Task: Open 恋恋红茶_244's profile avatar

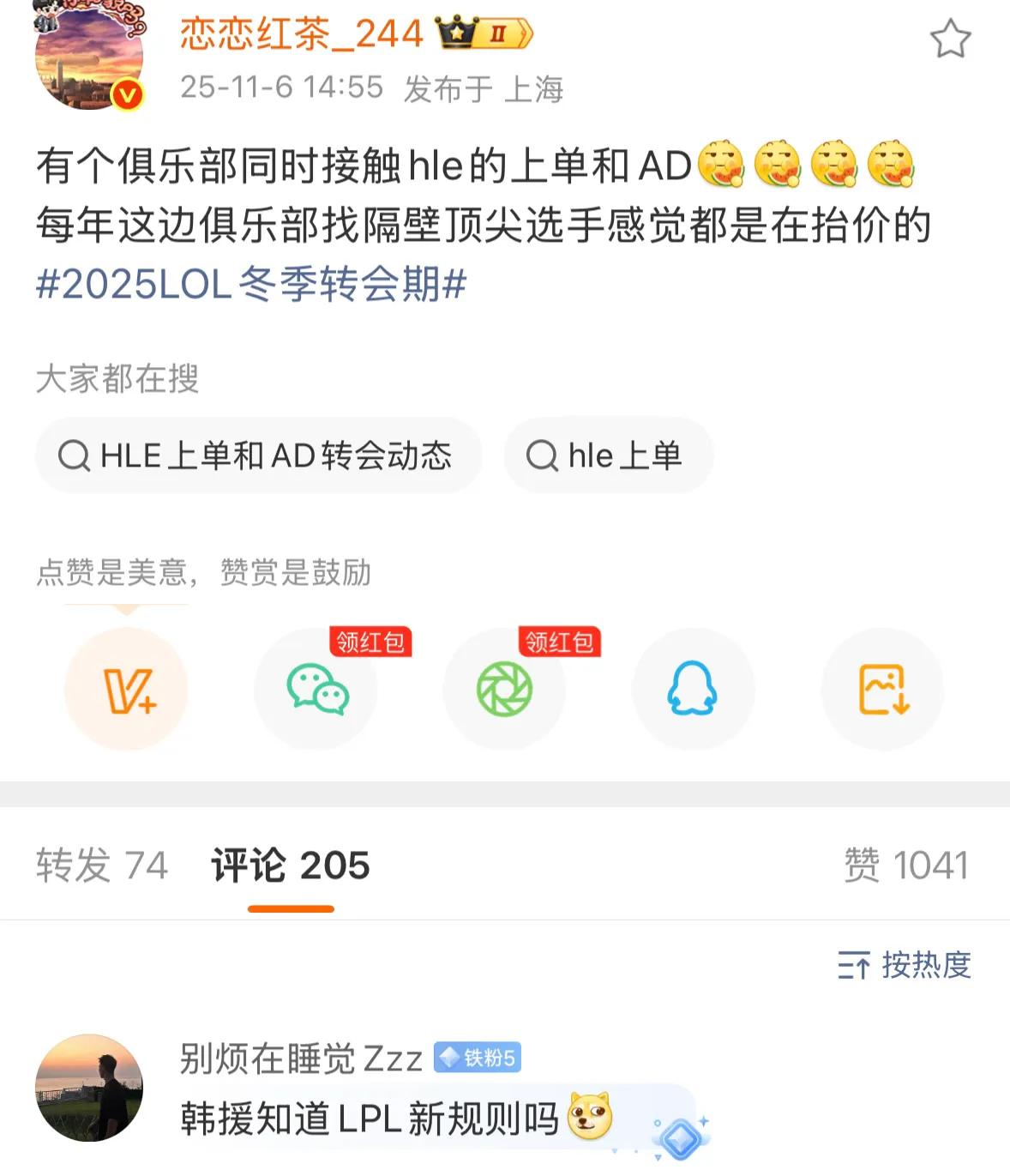Action: coord(88,57)
